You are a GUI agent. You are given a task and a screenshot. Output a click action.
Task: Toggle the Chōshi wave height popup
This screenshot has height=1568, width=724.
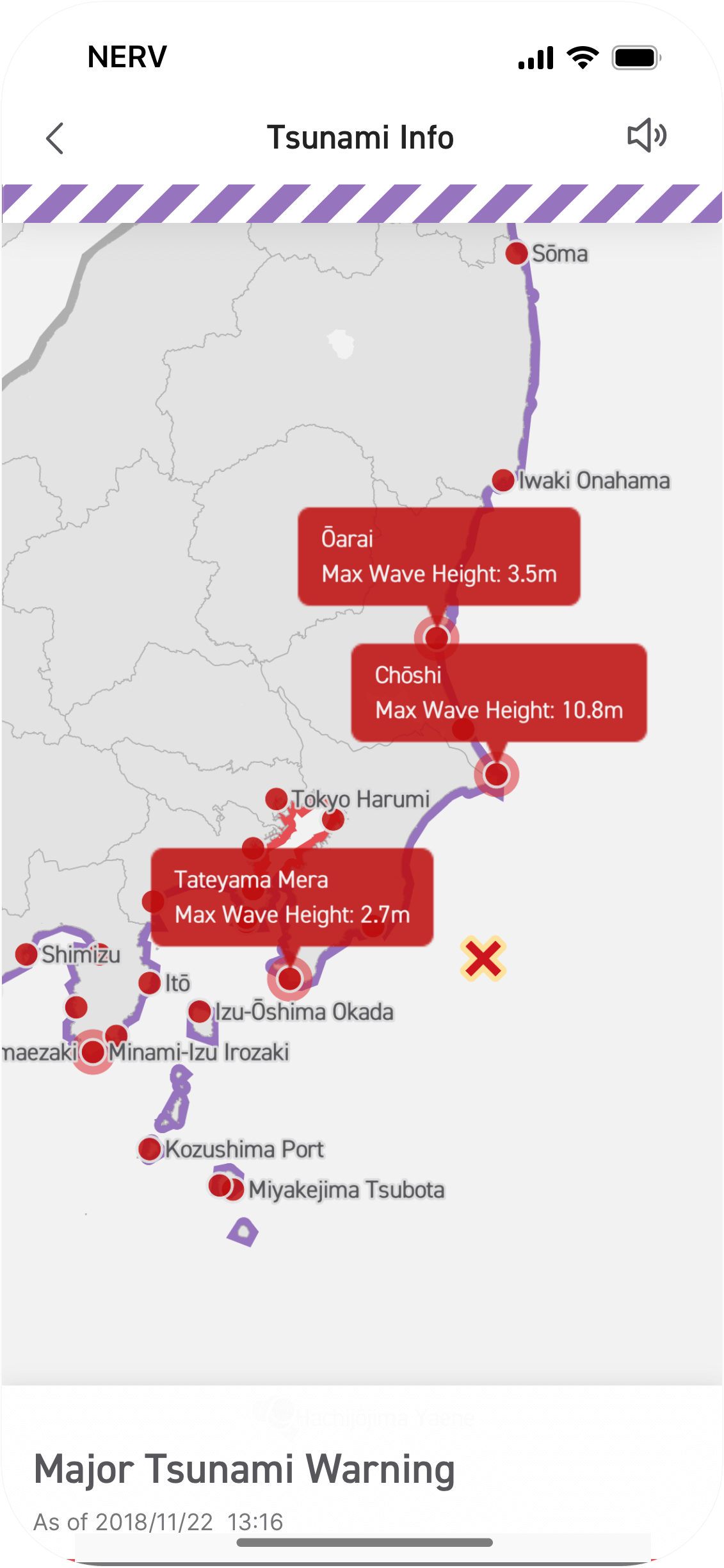click(x=499, y=692)
